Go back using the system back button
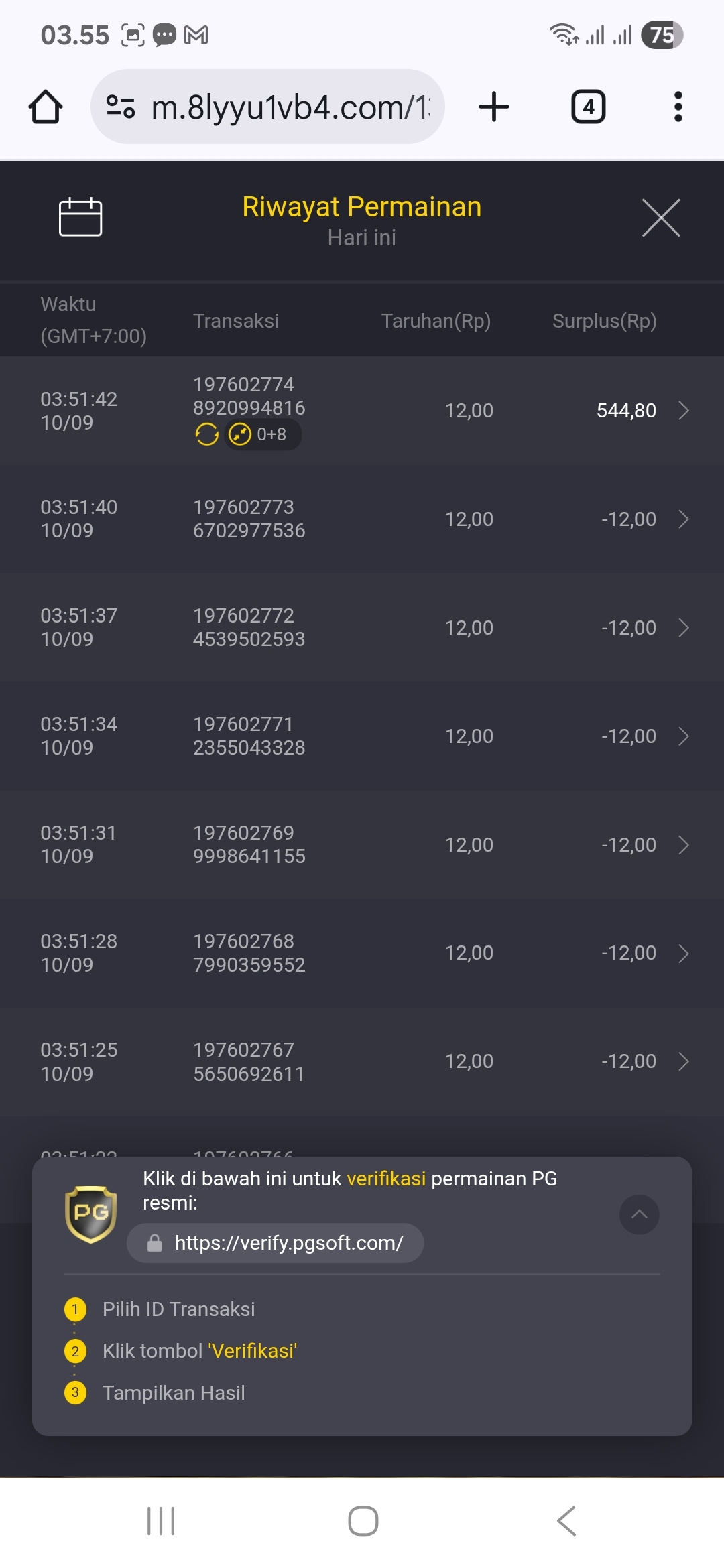The height and width of the screenshot is (1568, 724). point(566,1521)
